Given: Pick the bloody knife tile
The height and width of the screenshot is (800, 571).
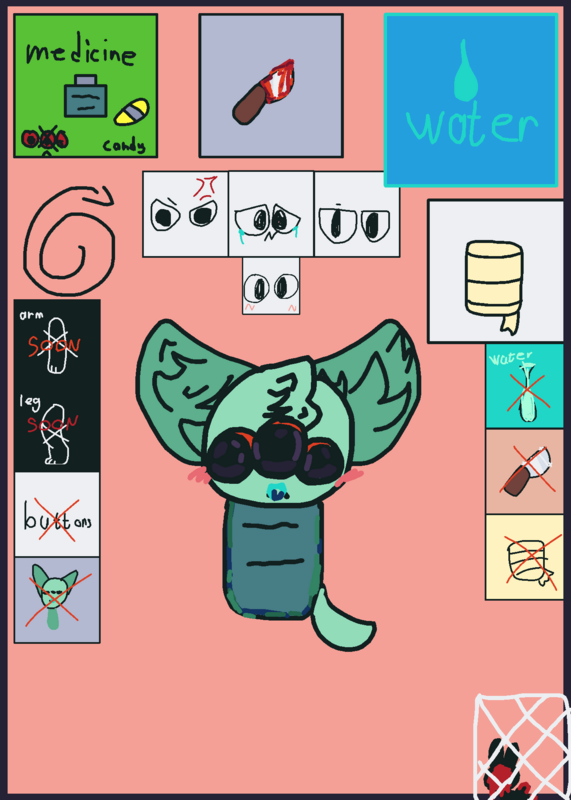Looking at the screenshot, I should tap(271, 86).
